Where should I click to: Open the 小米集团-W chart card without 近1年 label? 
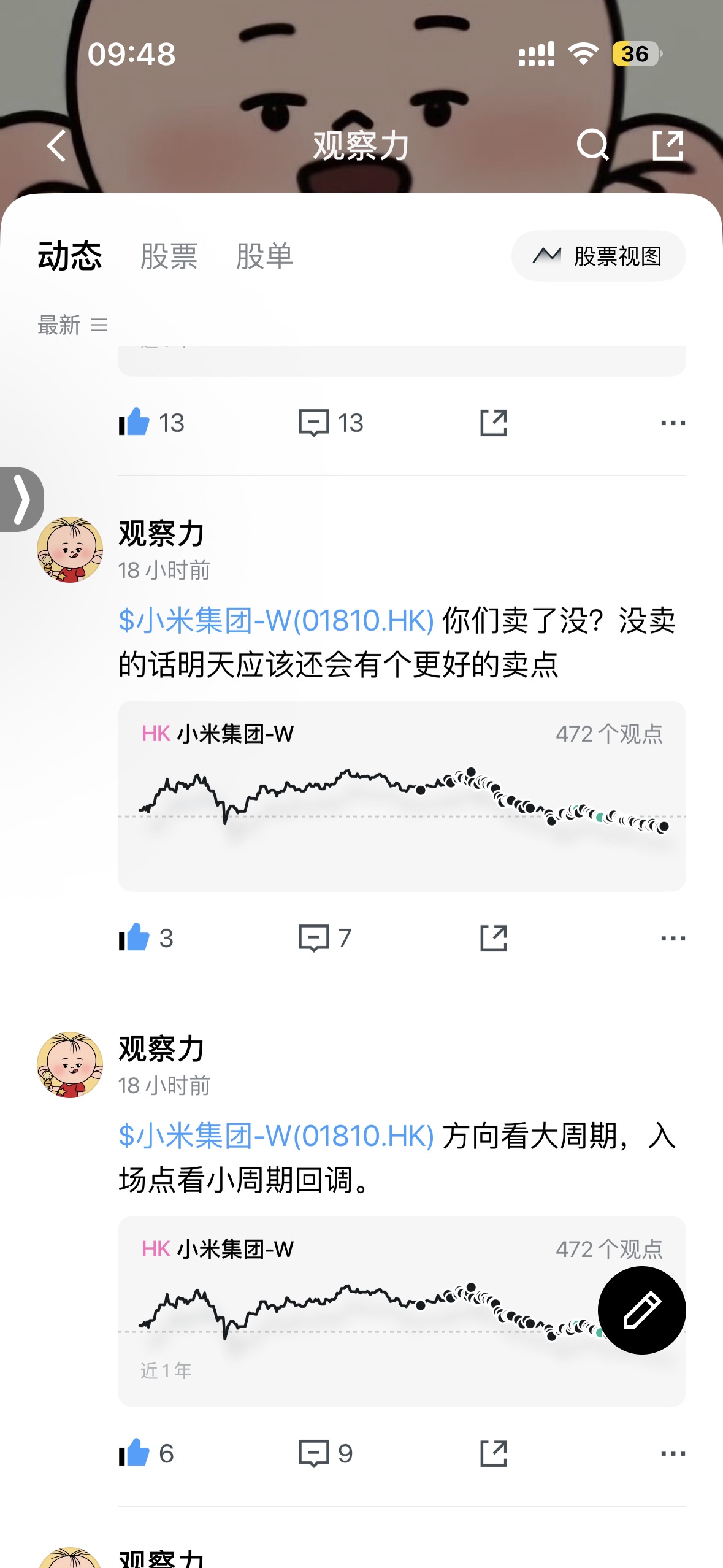click(x=401, y=796)
